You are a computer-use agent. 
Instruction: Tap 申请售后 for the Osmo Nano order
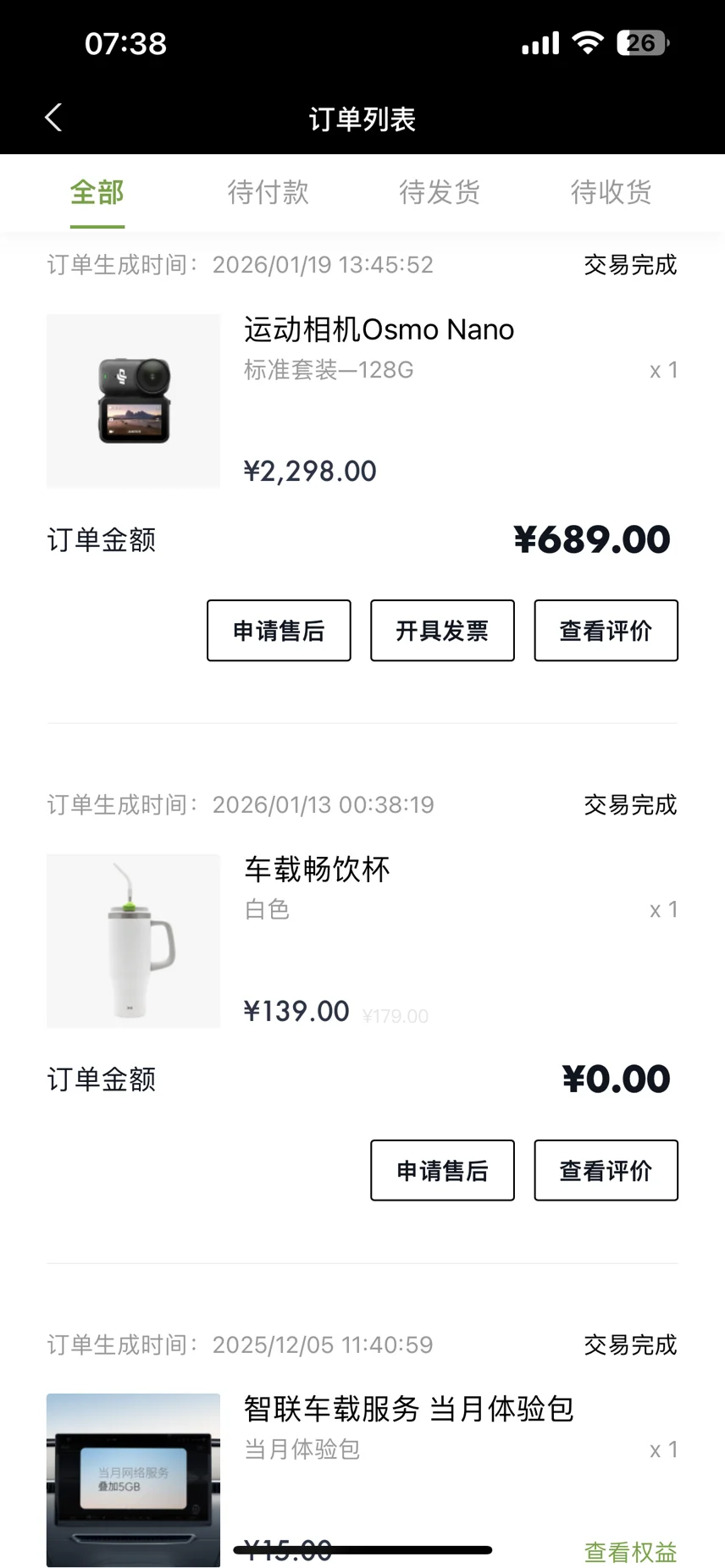(279, 631)
